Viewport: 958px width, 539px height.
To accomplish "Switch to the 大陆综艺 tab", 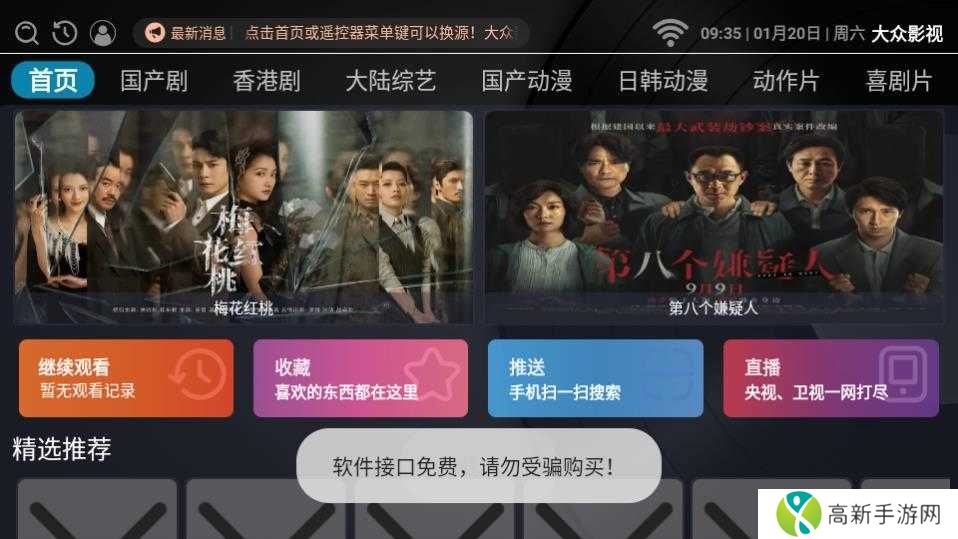I will pos(391,81).
